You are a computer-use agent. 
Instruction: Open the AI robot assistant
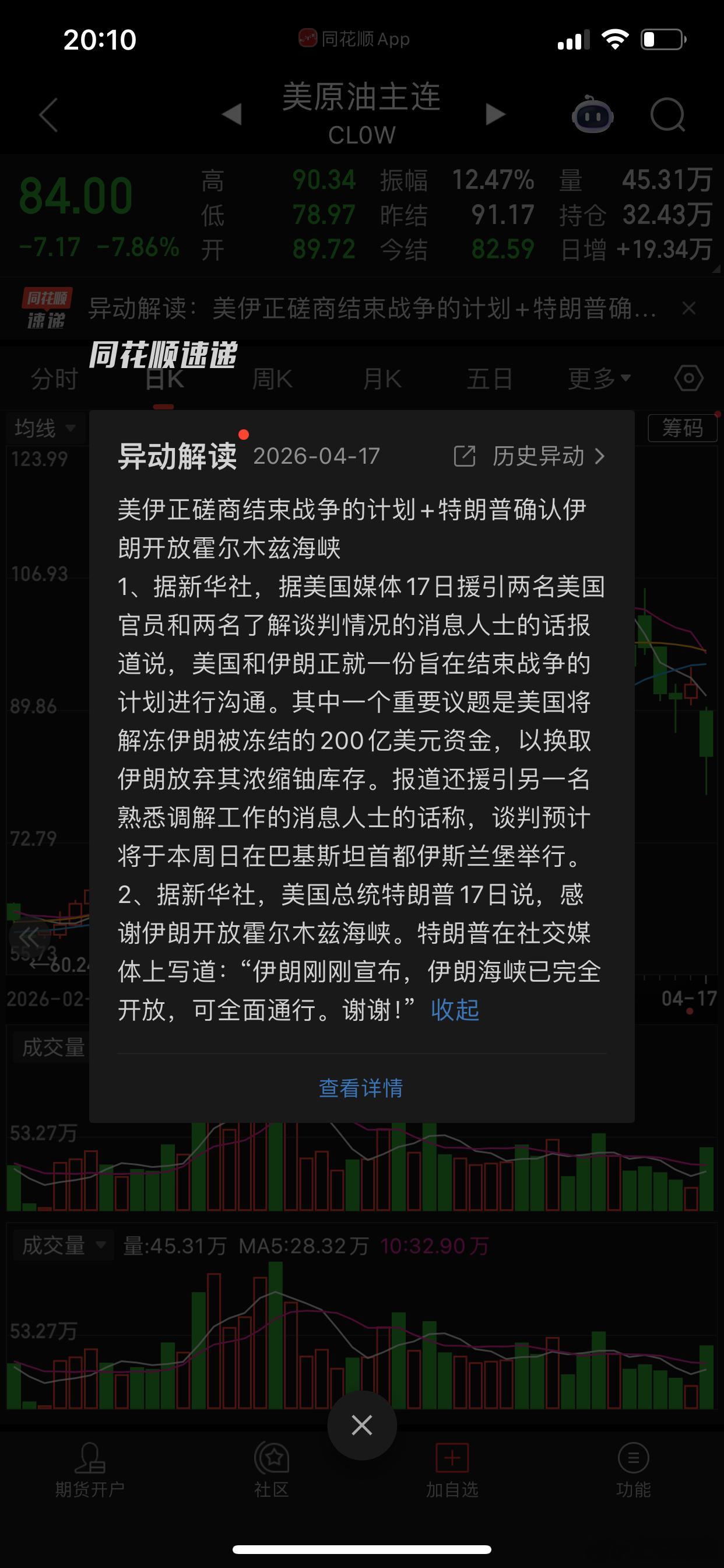[x=593, y=115]
